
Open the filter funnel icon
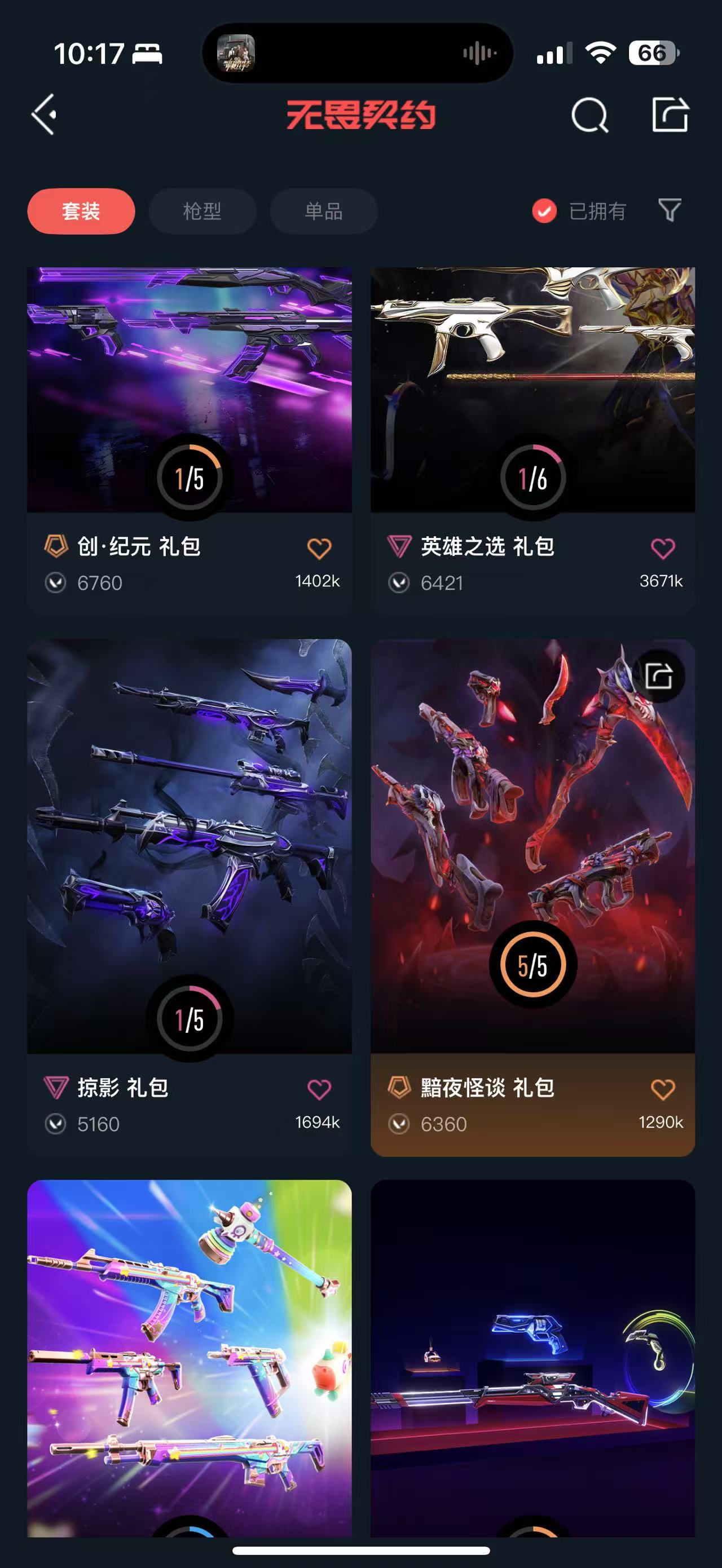pyautogui.click(x=670, y=211)
